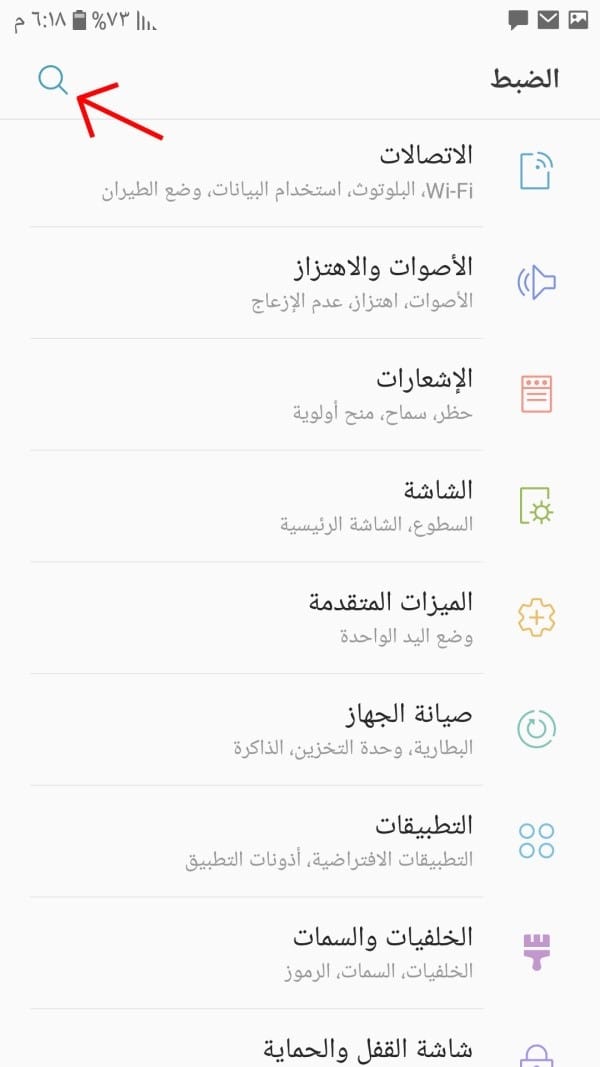The height and width of the screenshot is (1067, 600).
Task: Open الاتصالات connections settings
Action: (x=300, y=173)
